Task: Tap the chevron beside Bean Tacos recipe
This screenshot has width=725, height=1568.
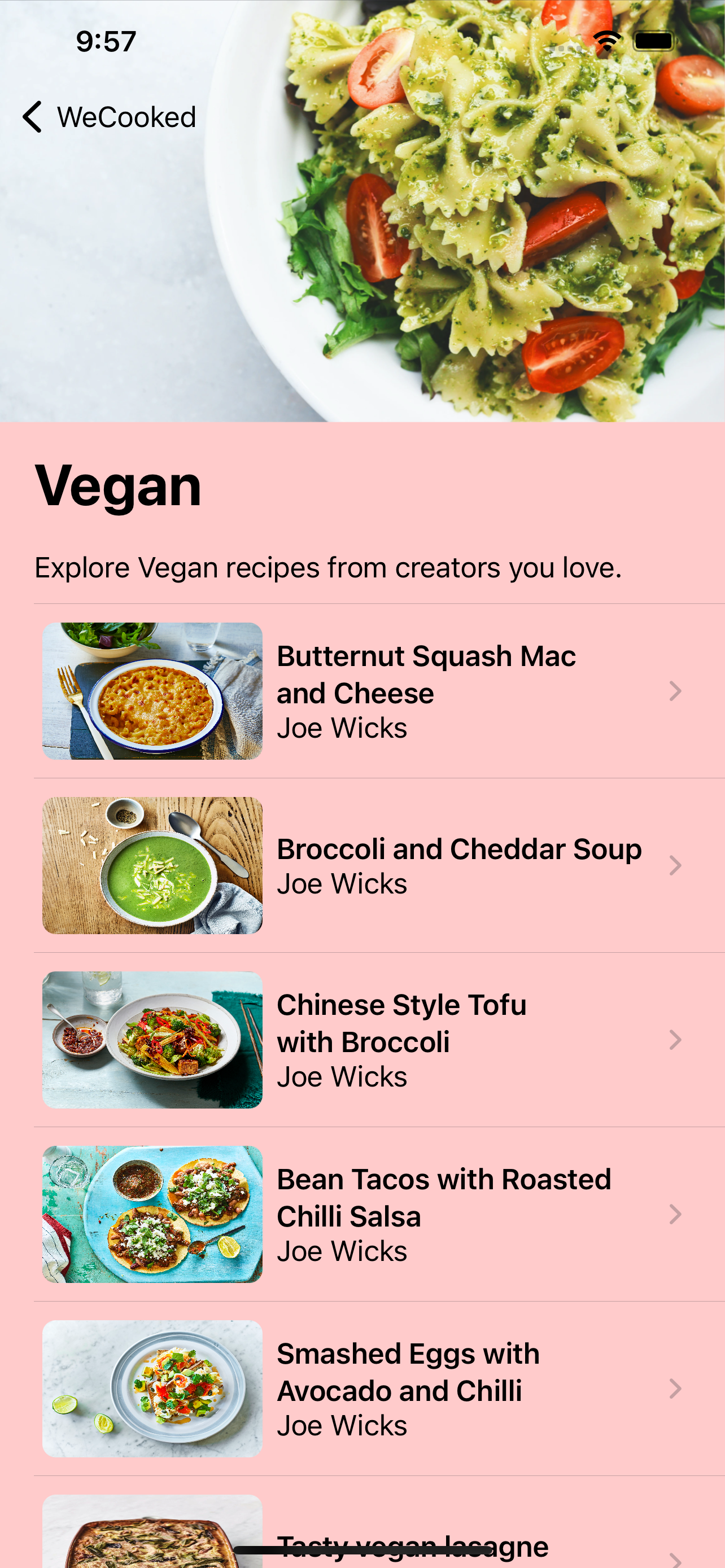Action: (x=676, y=1215)
